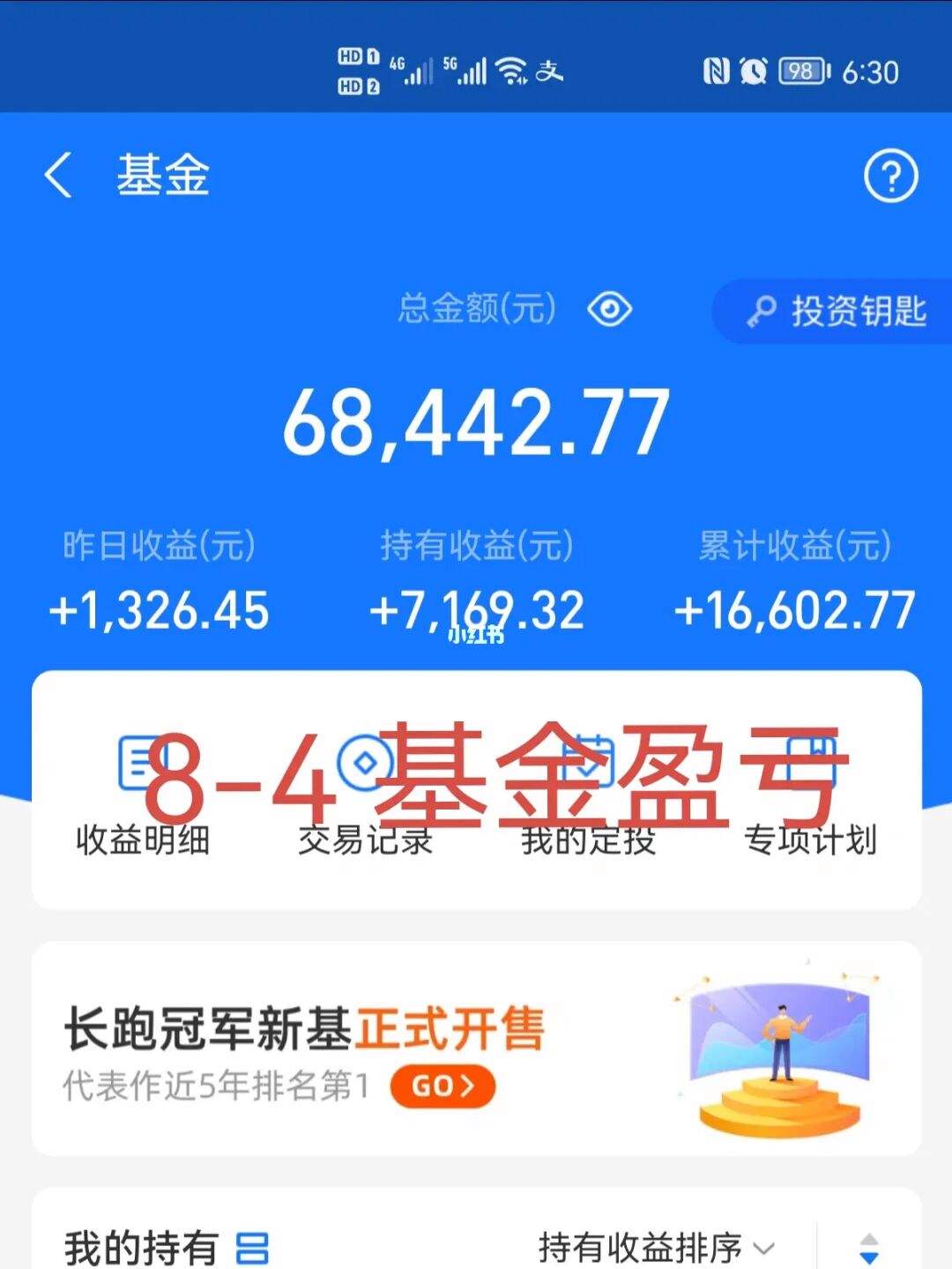Viewport: 952px width, 1269px height.
Task: Click yesterday's earnings value +1,326.45
Action: pyautogui.click(x=160, y=607)
